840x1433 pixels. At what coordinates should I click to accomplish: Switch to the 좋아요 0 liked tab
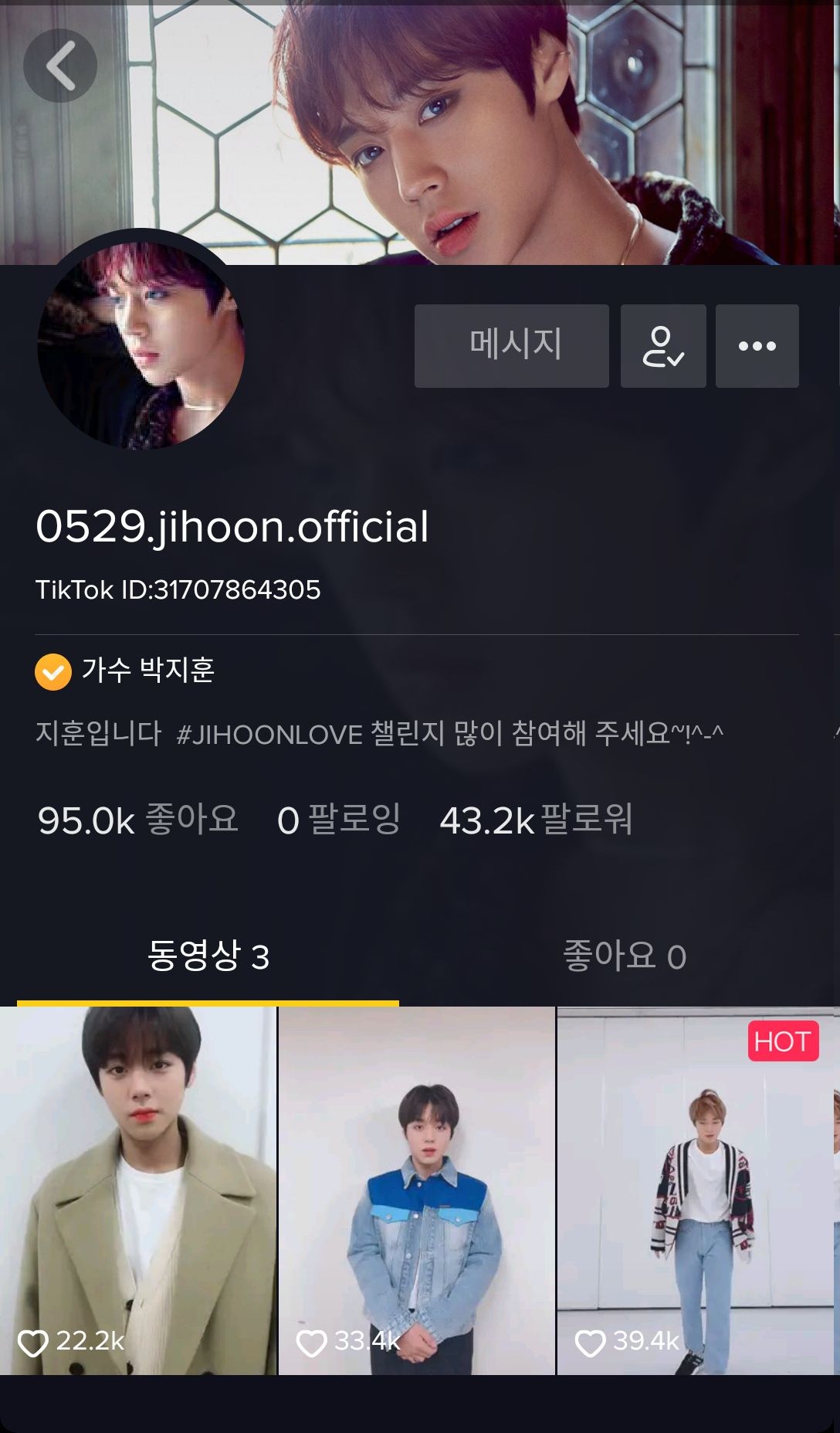coord(624,956)
